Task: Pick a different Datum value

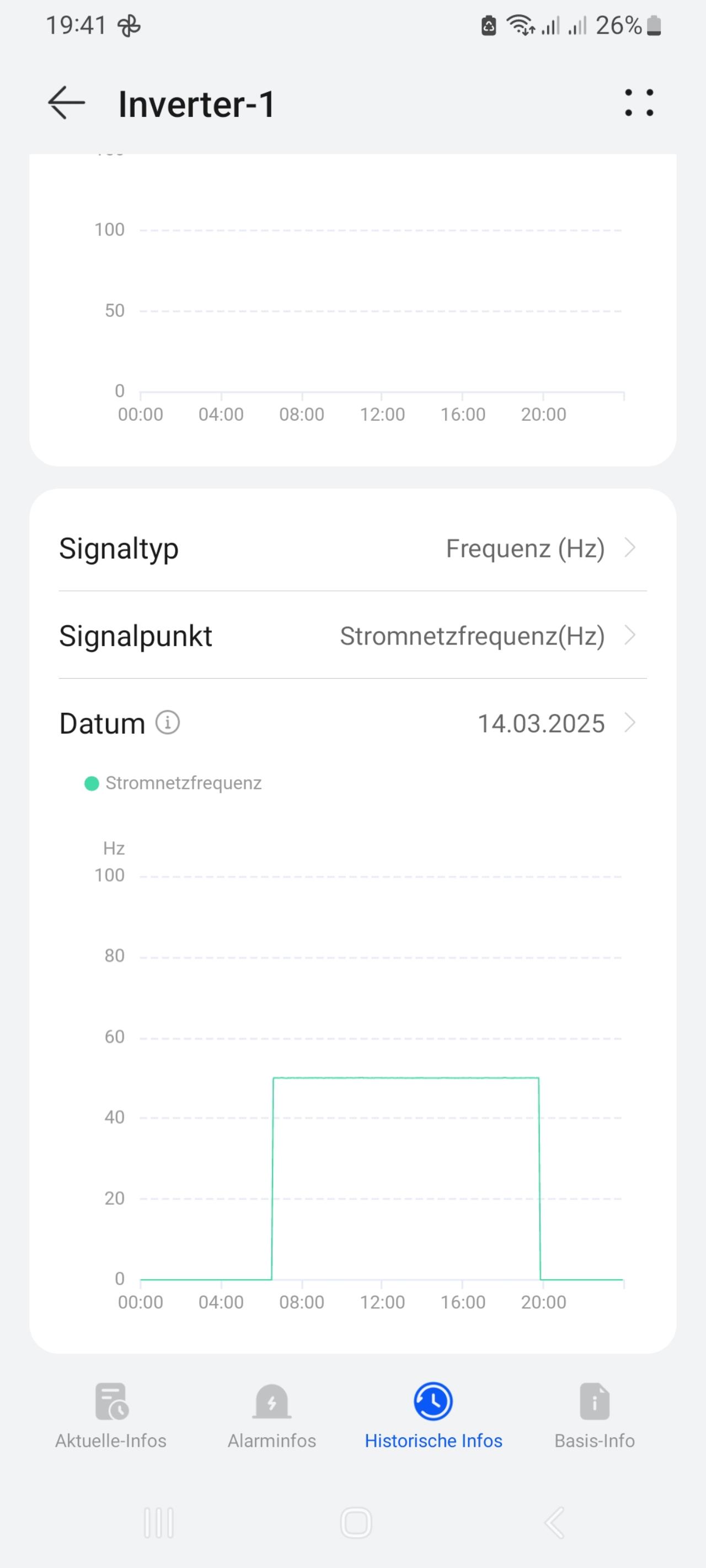Action: pos(352,723)
